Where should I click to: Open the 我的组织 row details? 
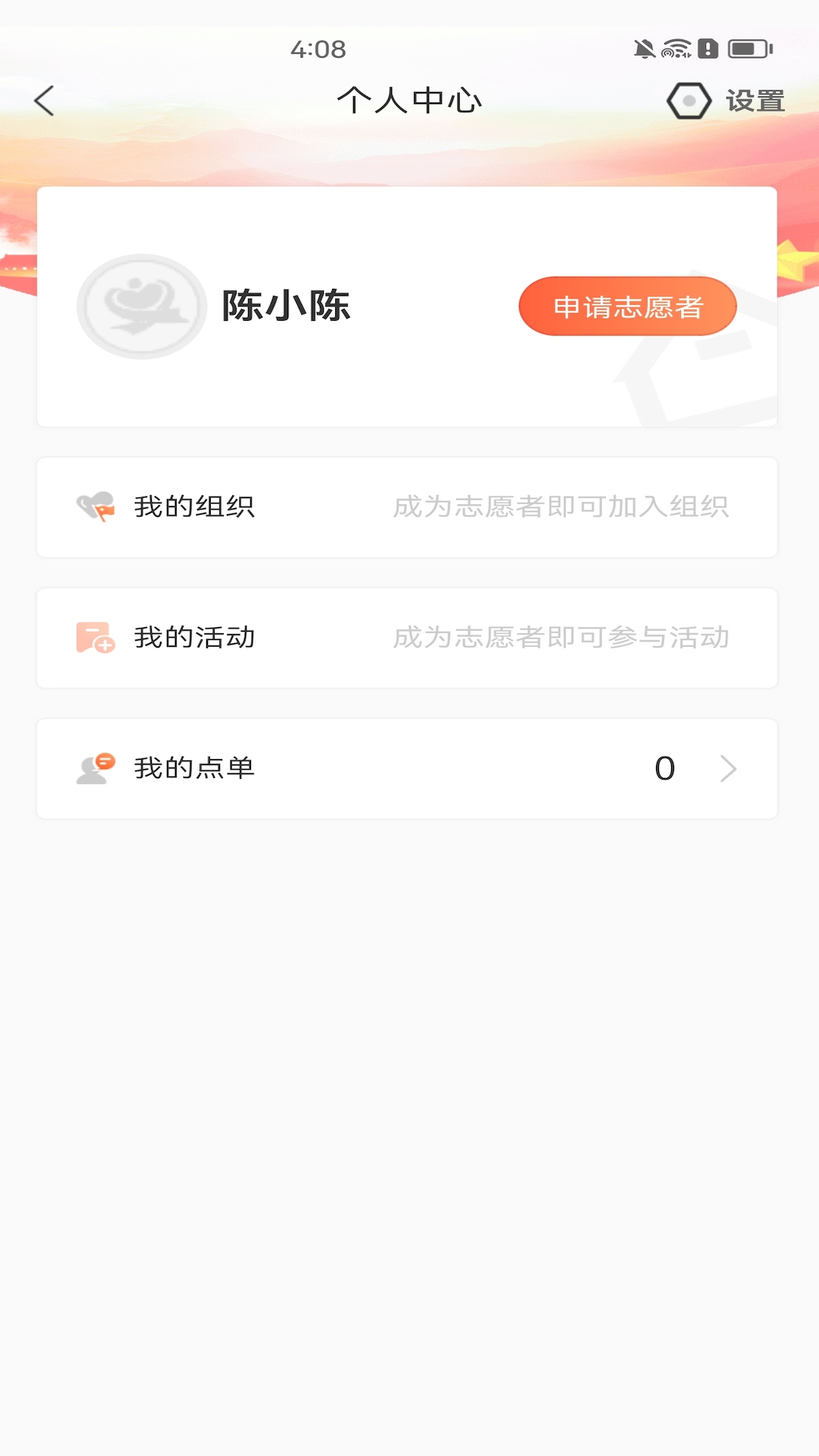pos(409,507)
